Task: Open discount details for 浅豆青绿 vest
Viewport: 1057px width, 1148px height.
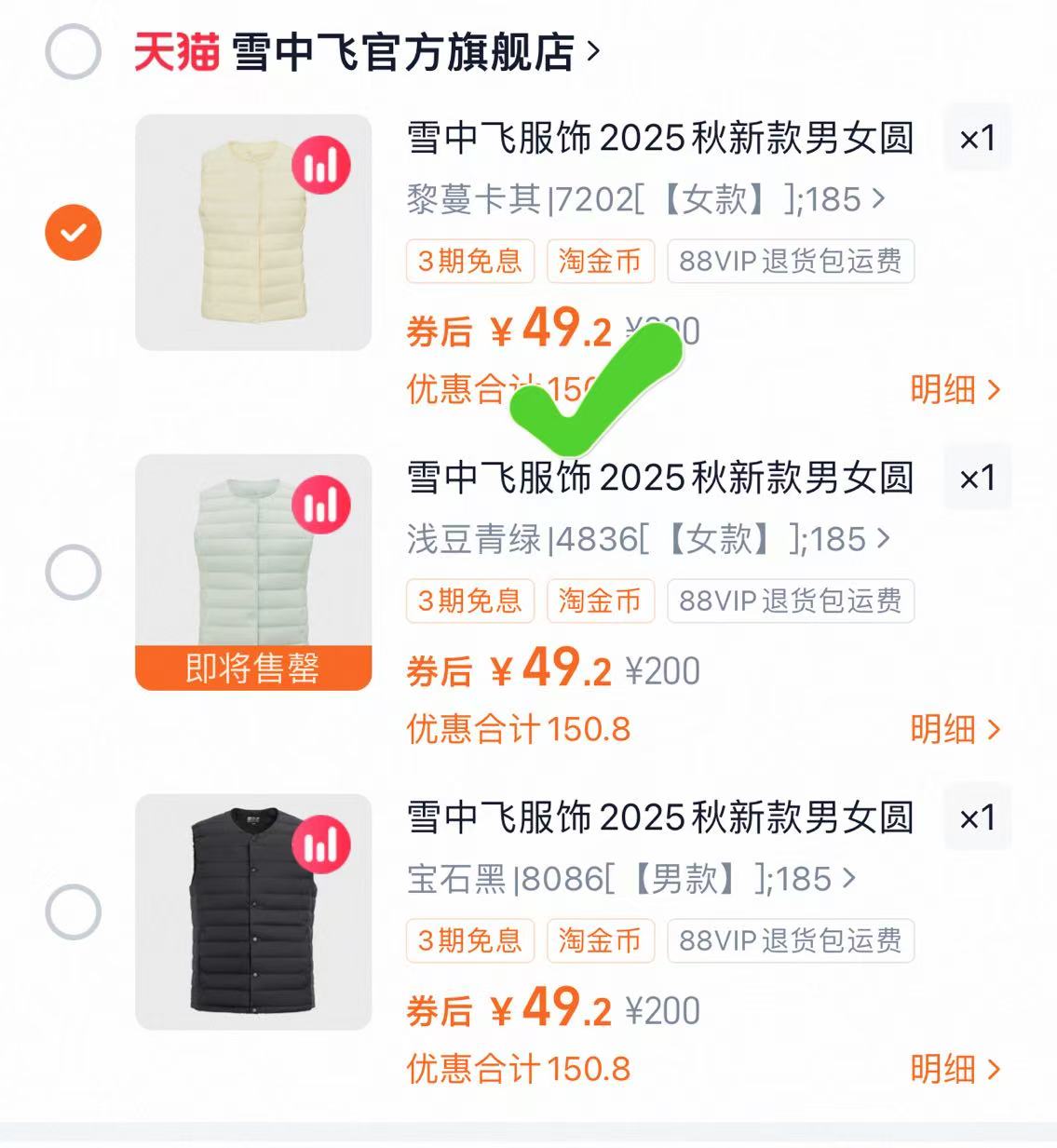Action: 957,731
